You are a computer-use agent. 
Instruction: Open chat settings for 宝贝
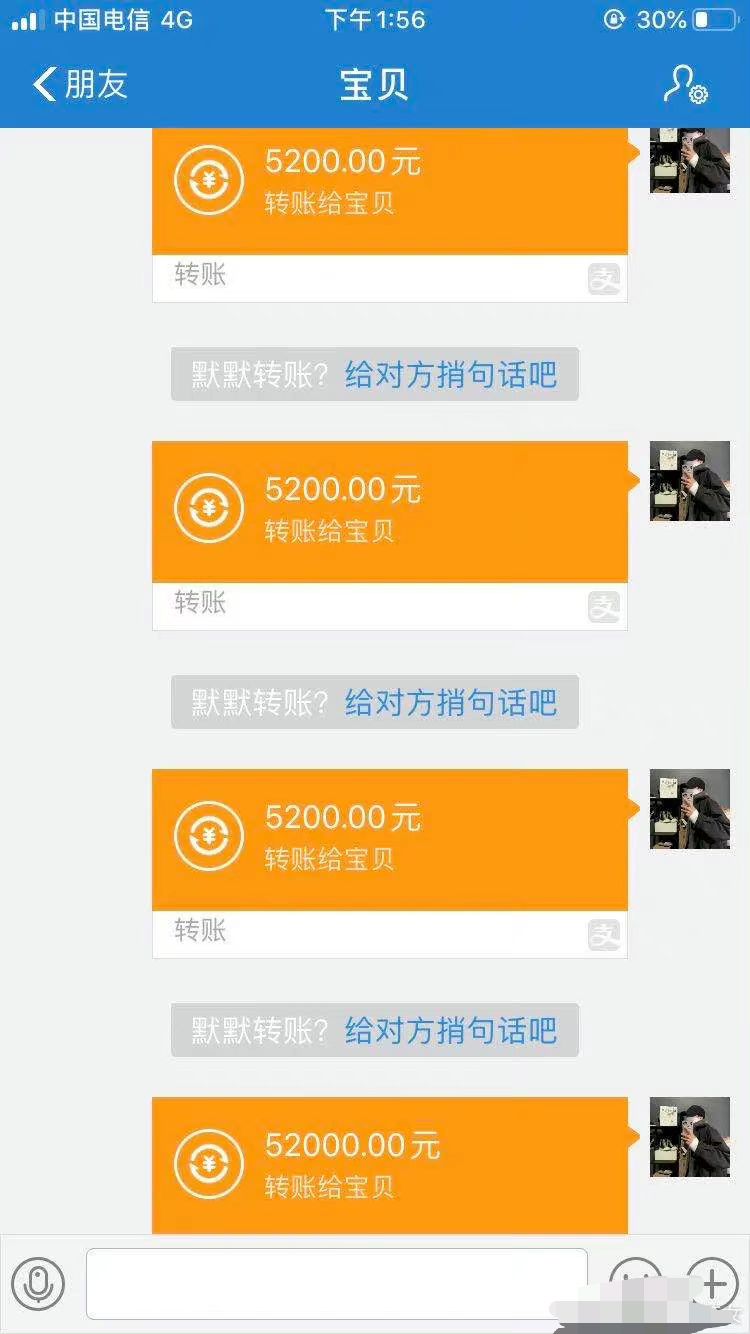686,85
